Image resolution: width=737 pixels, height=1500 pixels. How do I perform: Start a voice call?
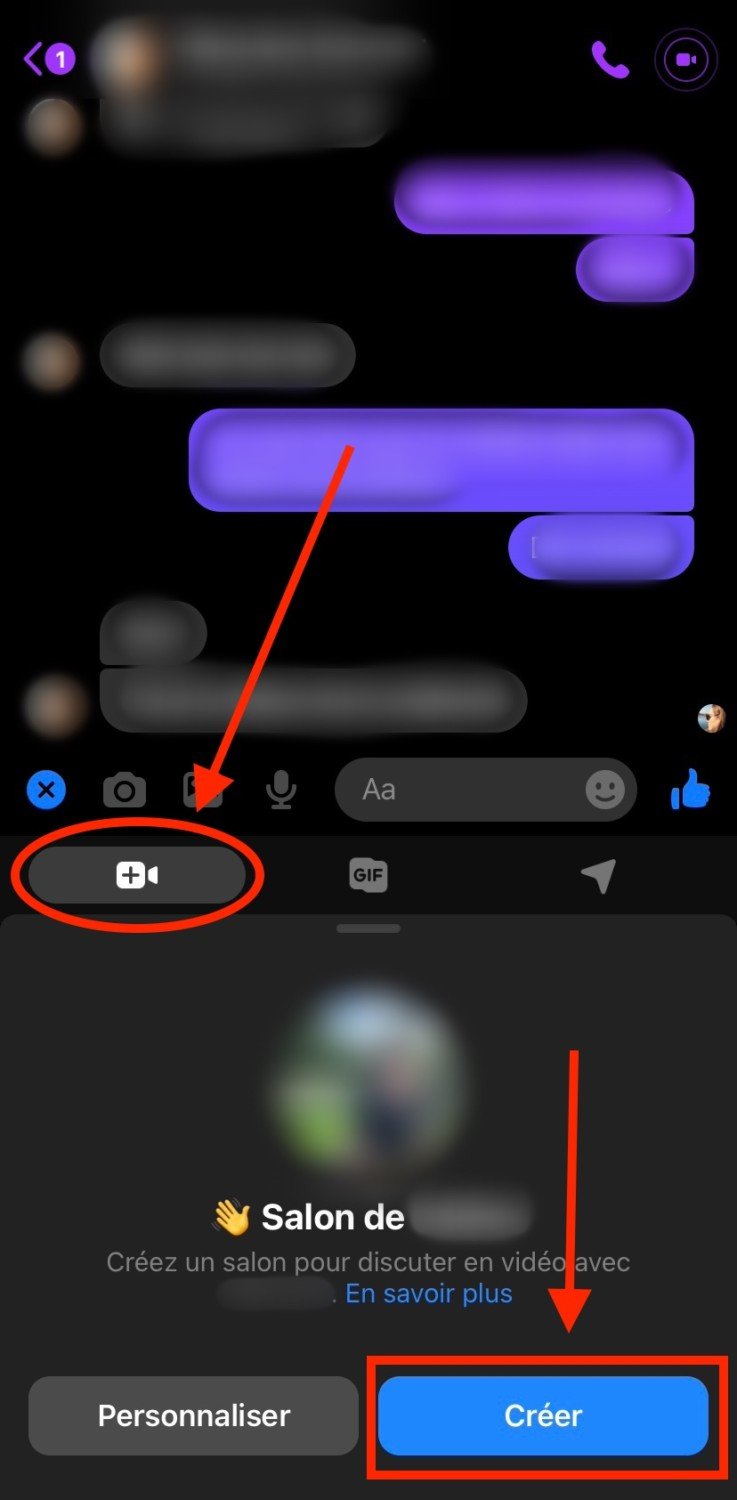click(609, 60)
